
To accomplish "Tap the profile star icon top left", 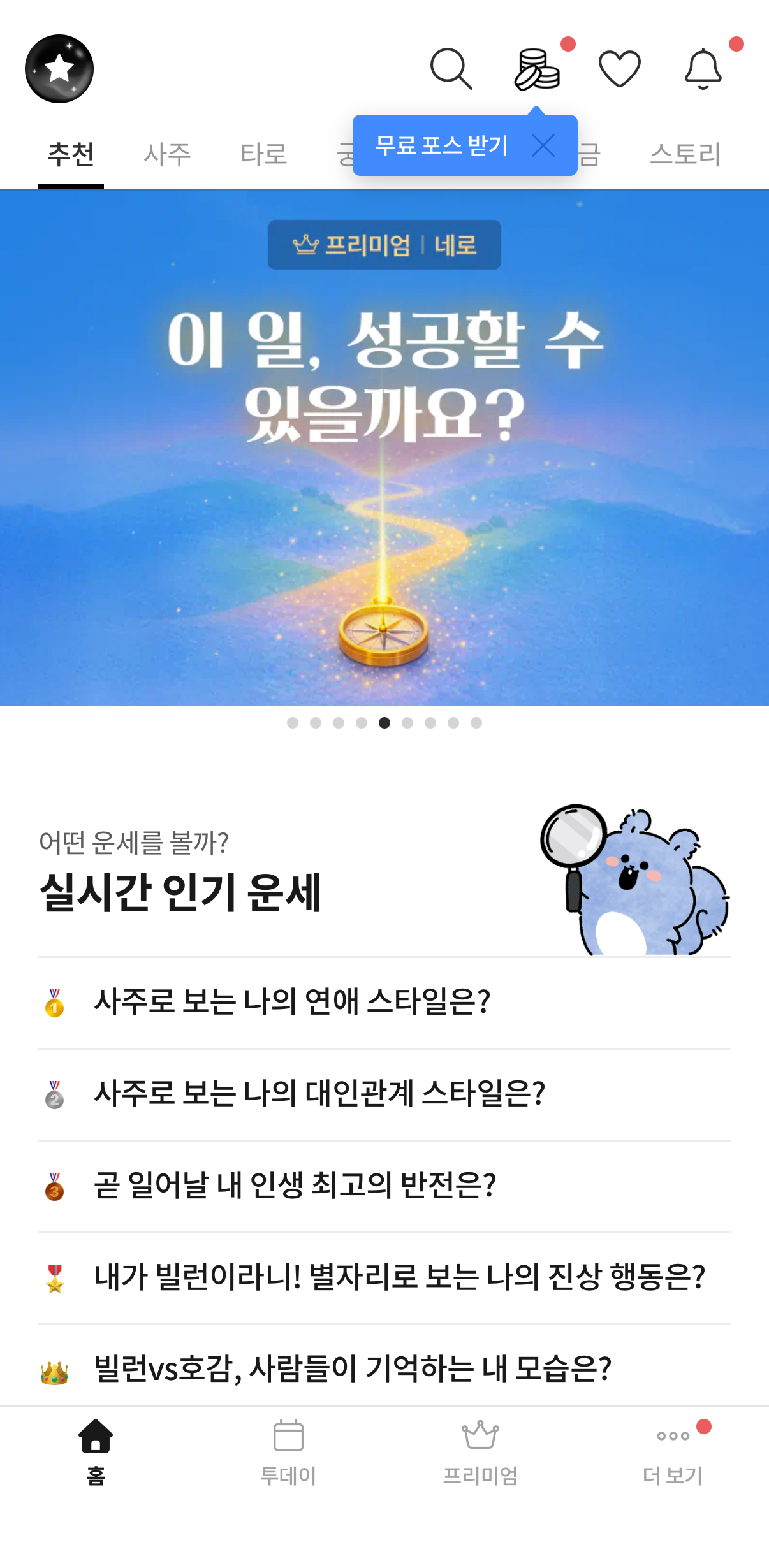I will pyautogui.click(x=59, y=69).
